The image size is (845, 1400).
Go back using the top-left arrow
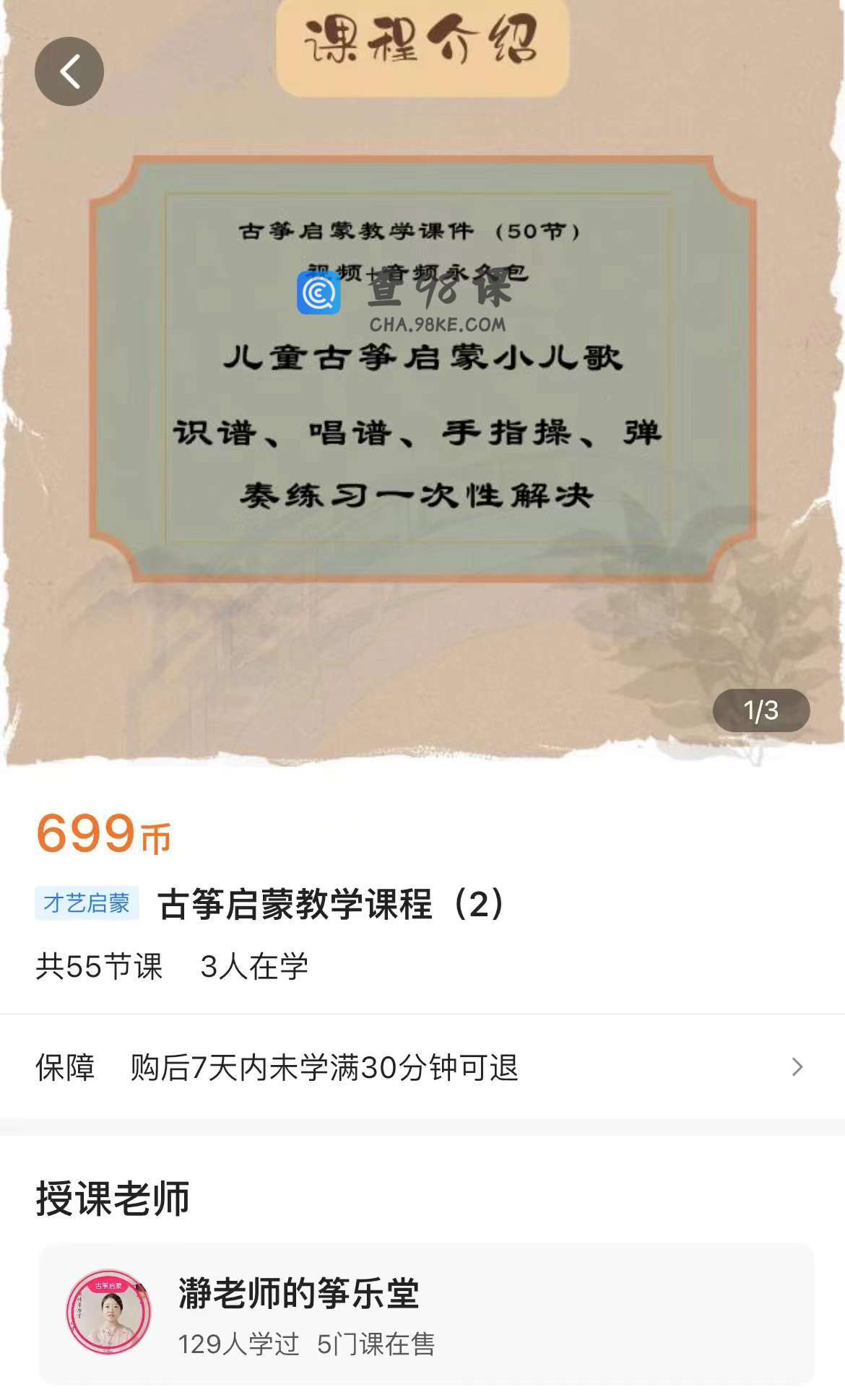pos(69,71)
